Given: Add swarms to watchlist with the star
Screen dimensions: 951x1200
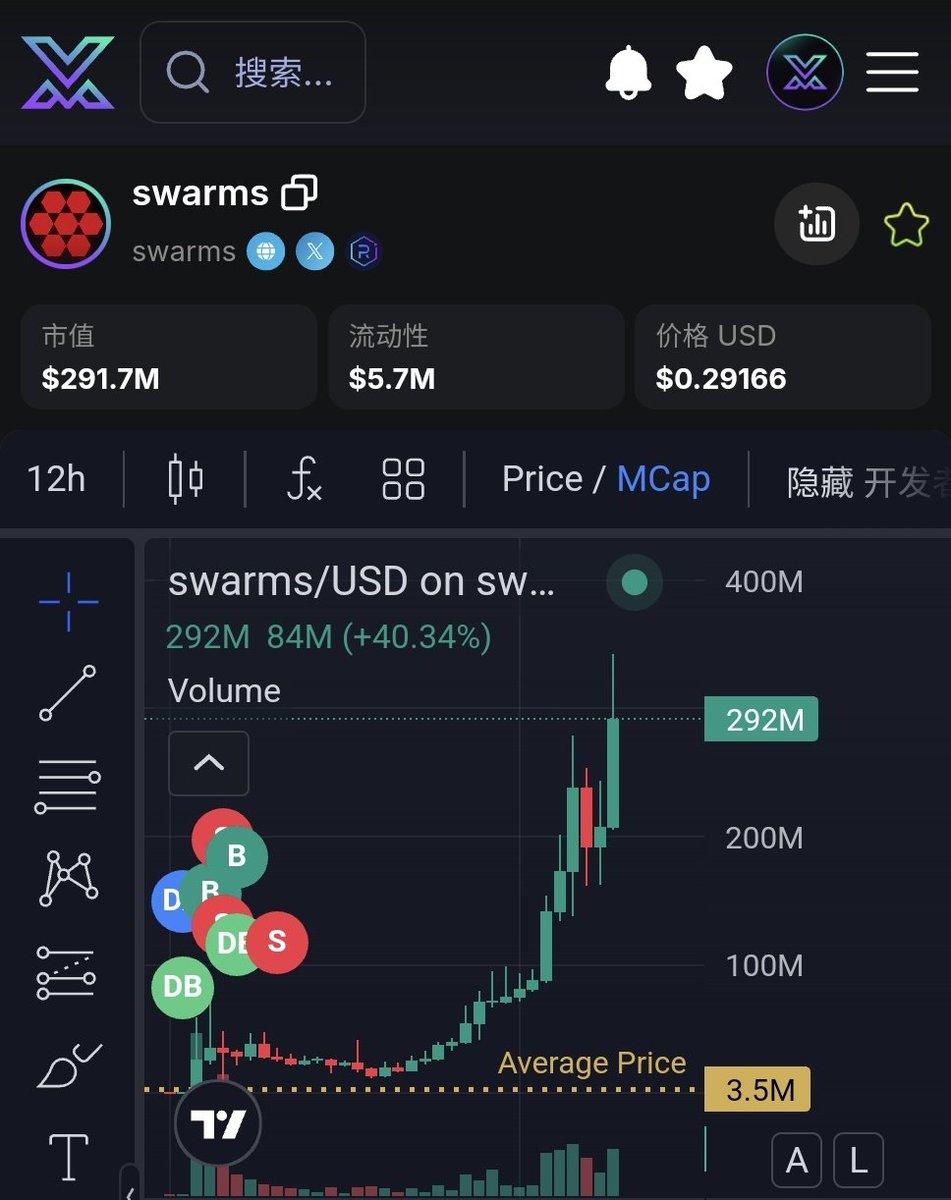Looking at the screenshot, I should (906, 224).
